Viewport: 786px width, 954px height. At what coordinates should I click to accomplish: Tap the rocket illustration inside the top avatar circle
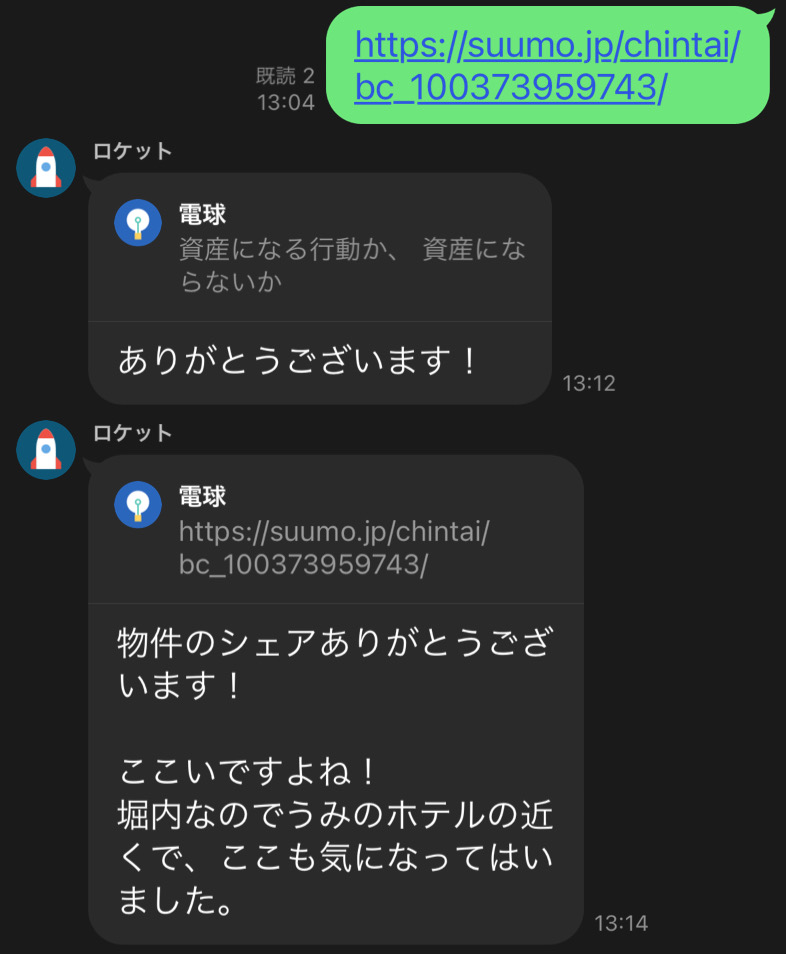pos(44,167)
